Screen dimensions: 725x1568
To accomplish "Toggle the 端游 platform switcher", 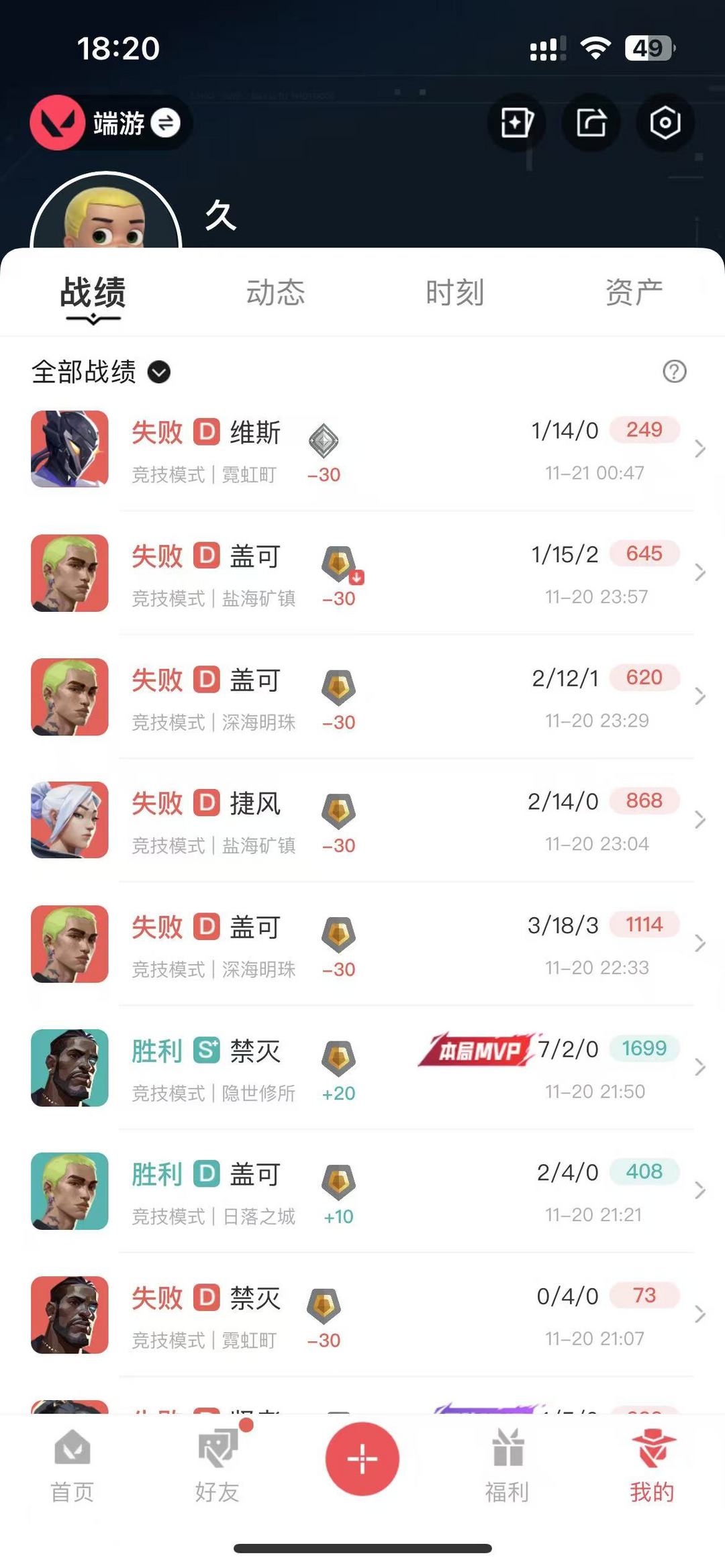I will tap(166, 123).
